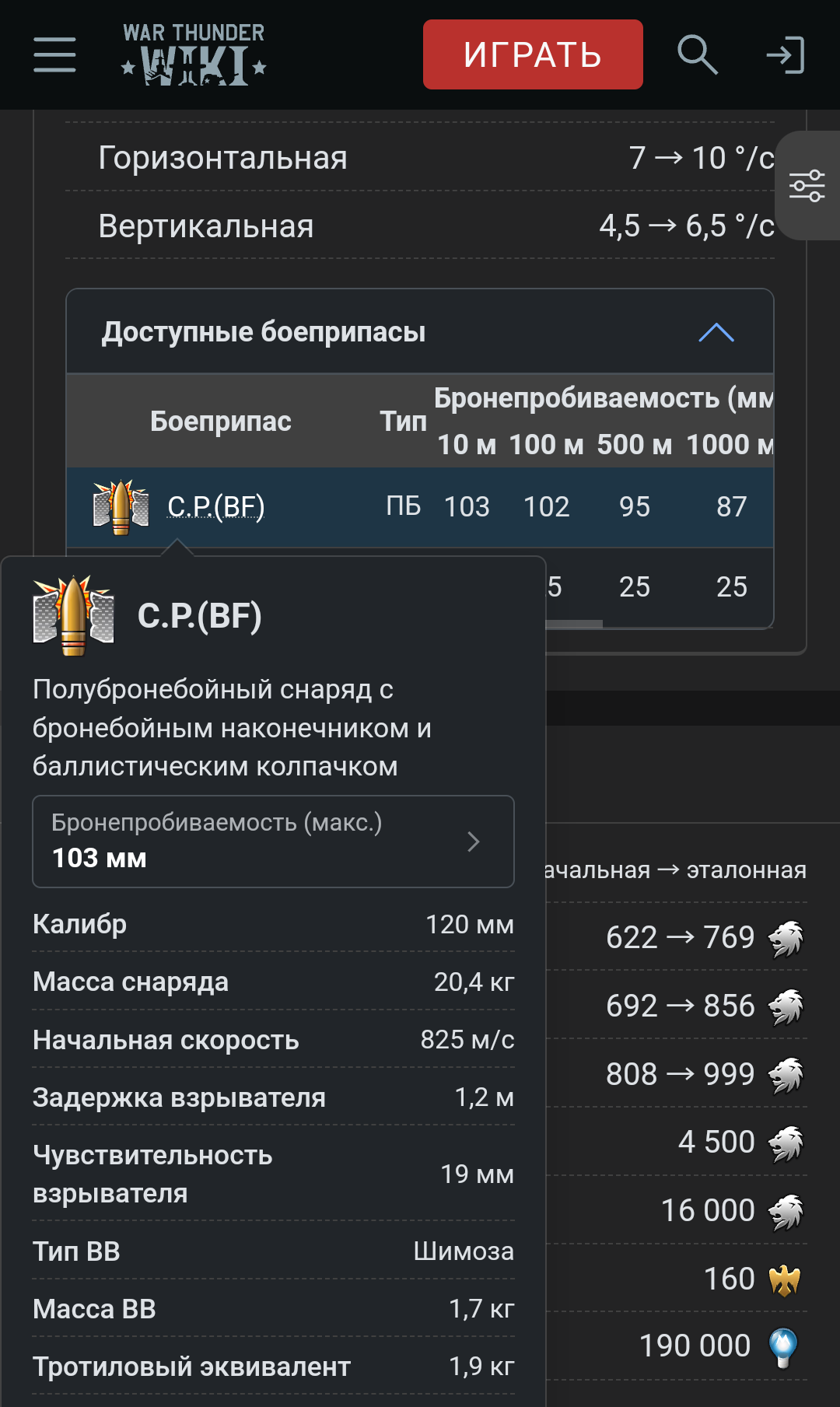Open the side filter settings panel
840x1407 pixels.
coord(807,186)
